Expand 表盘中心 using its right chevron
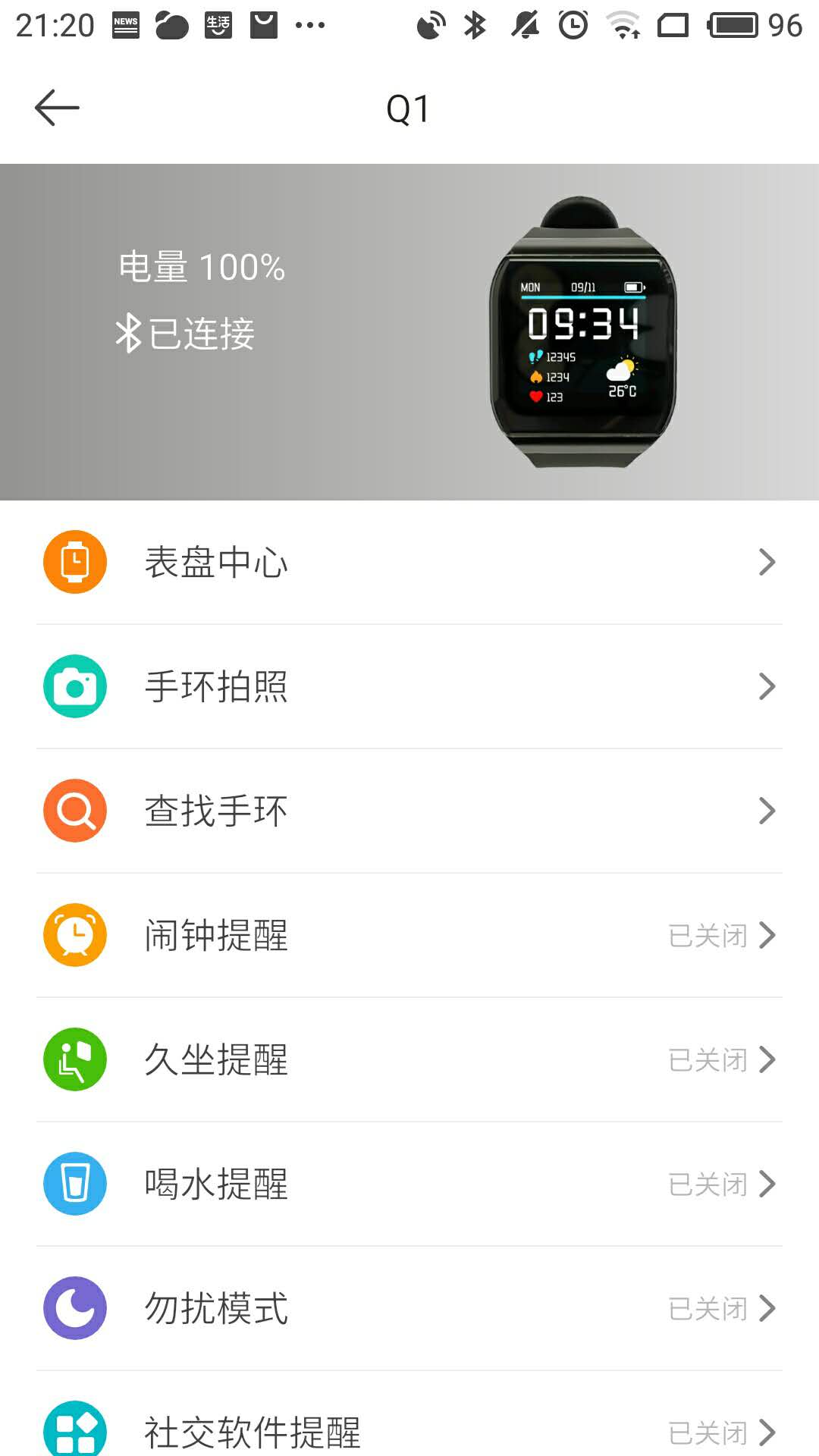Screen dimensions: 819x1456 point(767,561)
